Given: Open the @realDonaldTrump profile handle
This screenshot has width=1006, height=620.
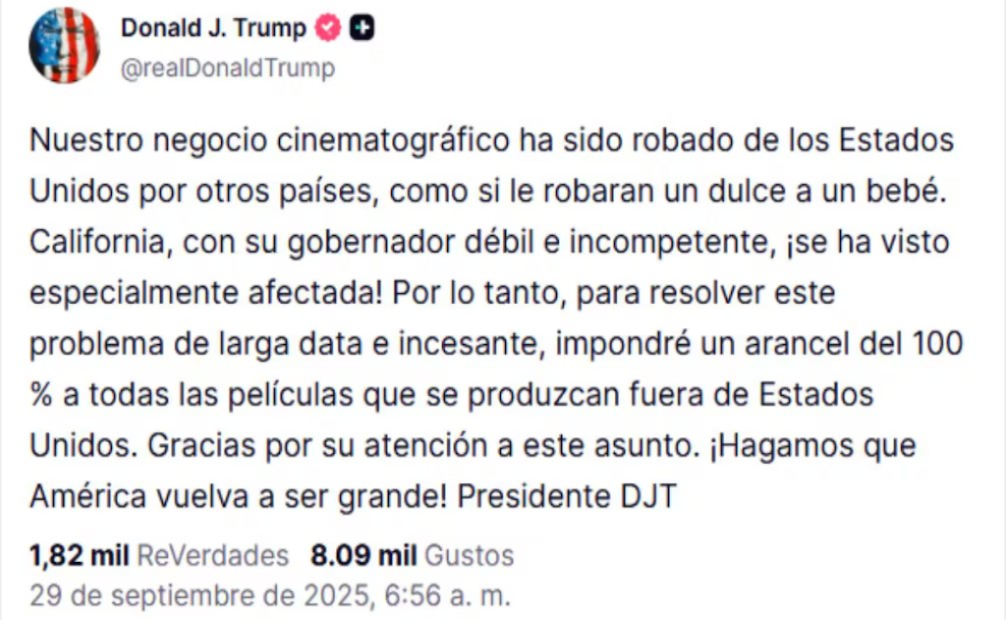Looking at the screenshot, I should point(227,68).
